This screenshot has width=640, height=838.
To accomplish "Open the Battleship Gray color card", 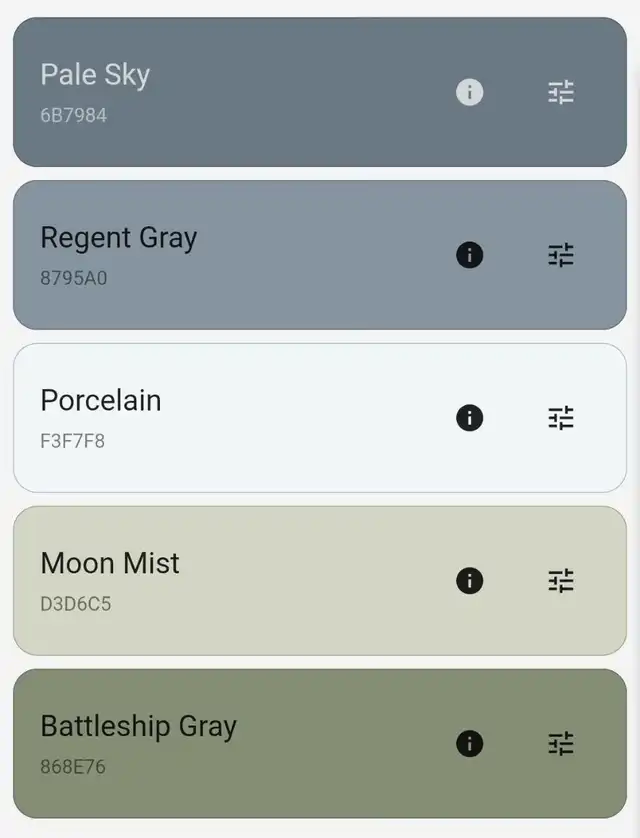I will (320, 744).
